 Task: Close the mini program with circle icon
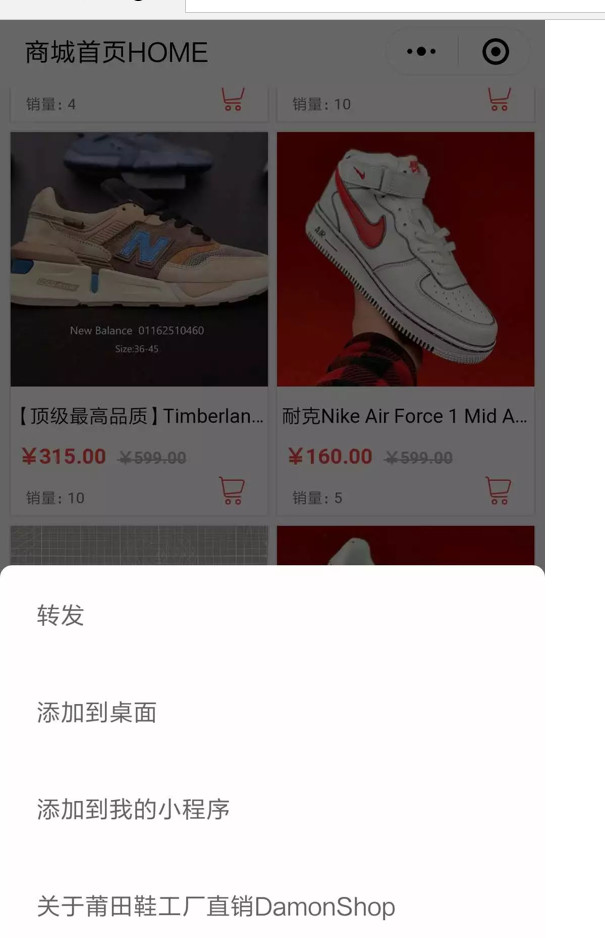click(495, 52)
